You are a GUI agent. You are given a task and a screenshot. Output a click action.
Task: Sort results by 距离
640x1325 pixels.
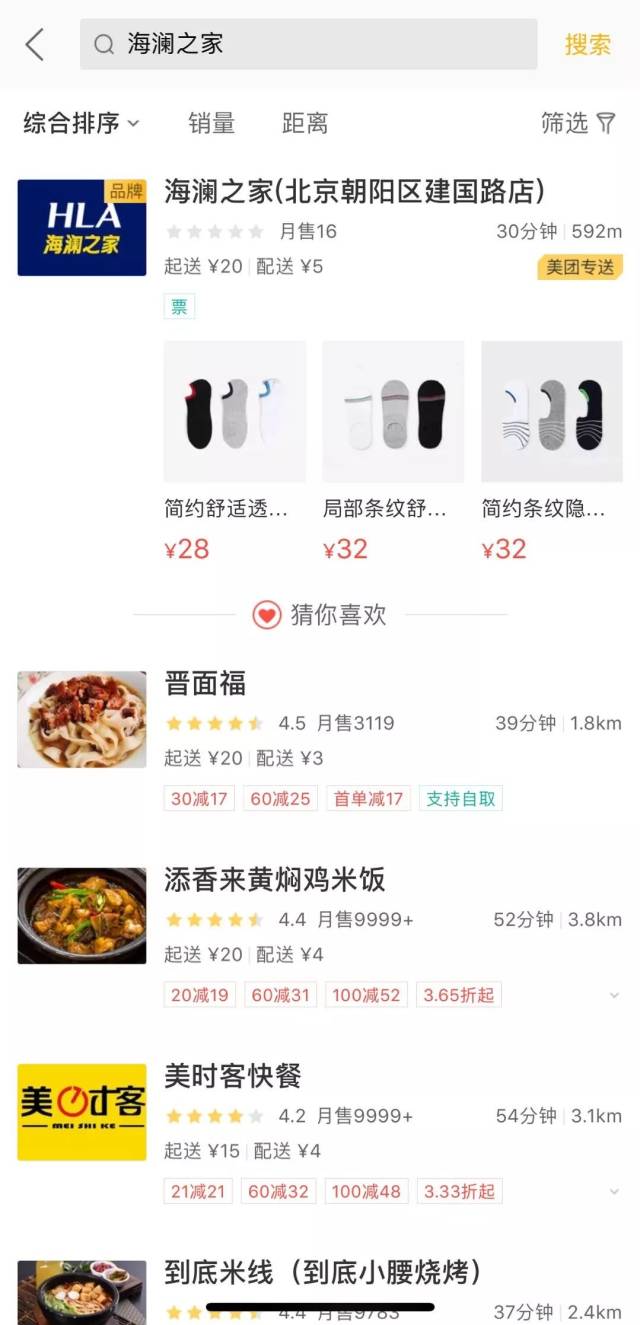click(304, 123)
